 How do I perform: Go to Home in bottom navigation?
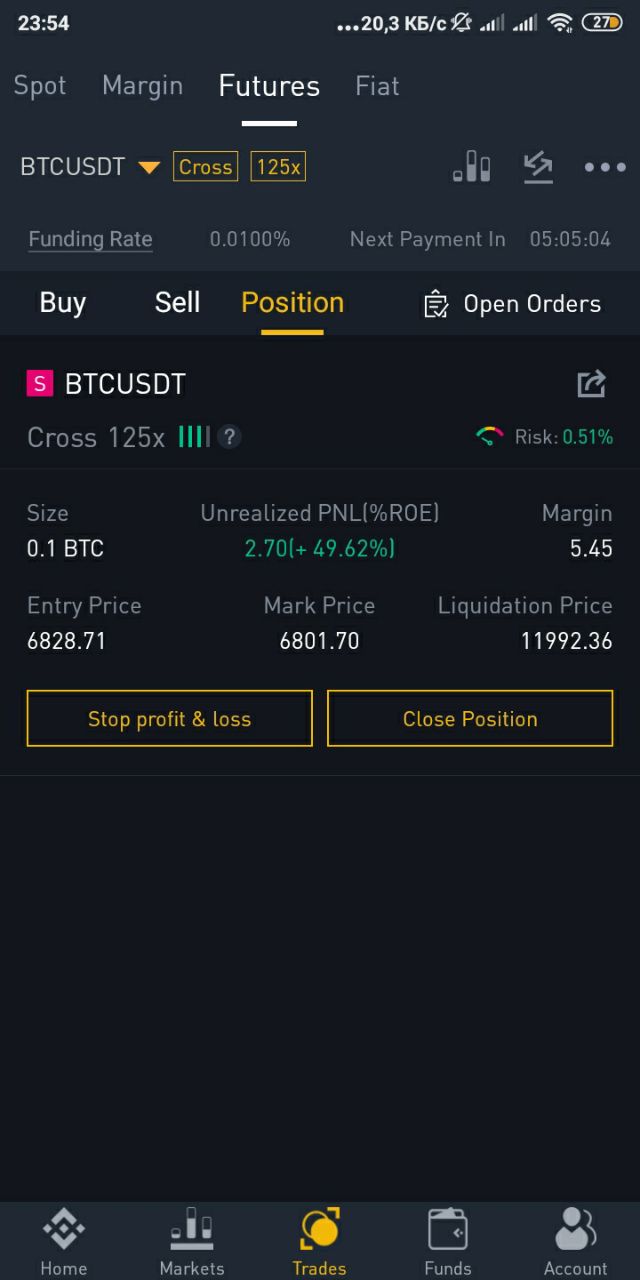[x=64, y=1241]
